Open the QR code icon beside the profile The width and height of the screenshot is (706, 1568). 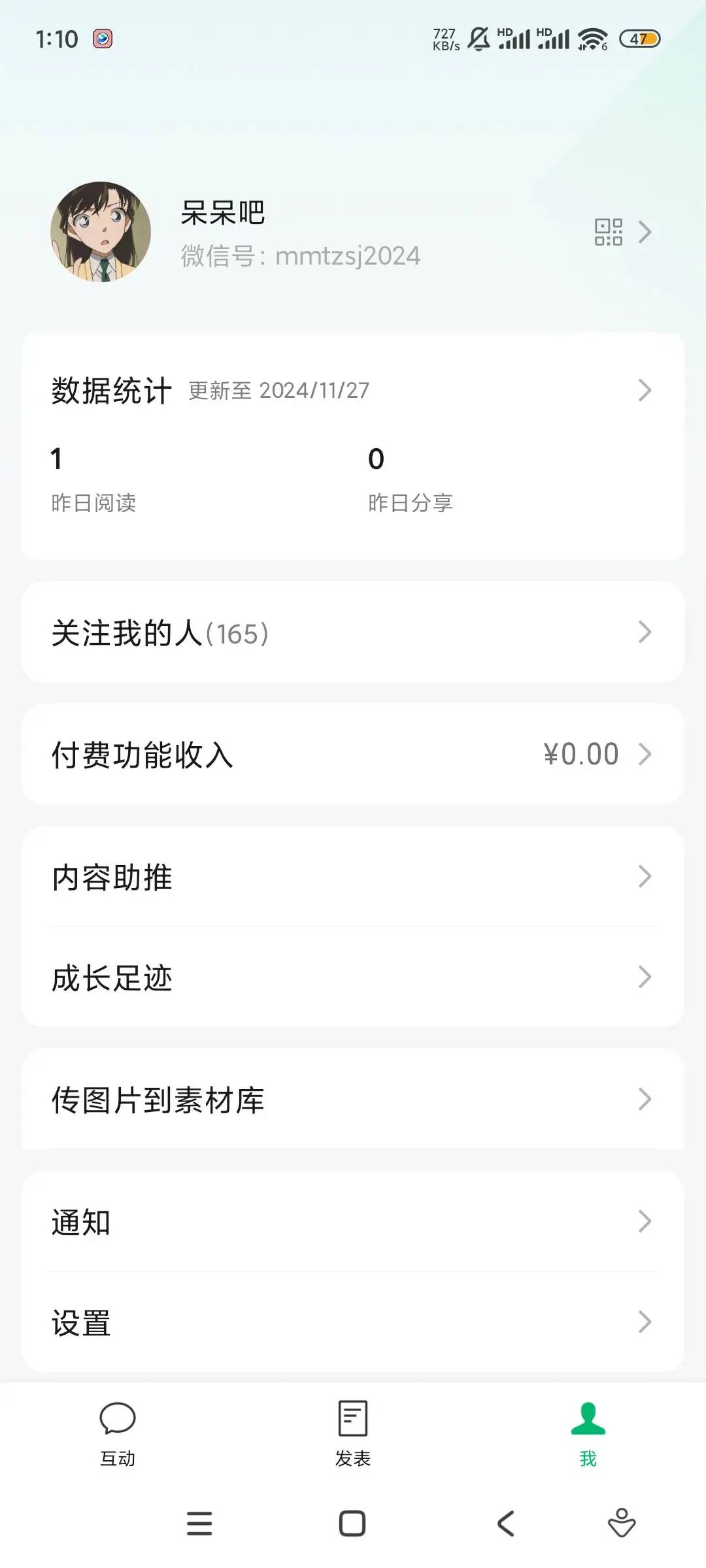tap(608, 232)
